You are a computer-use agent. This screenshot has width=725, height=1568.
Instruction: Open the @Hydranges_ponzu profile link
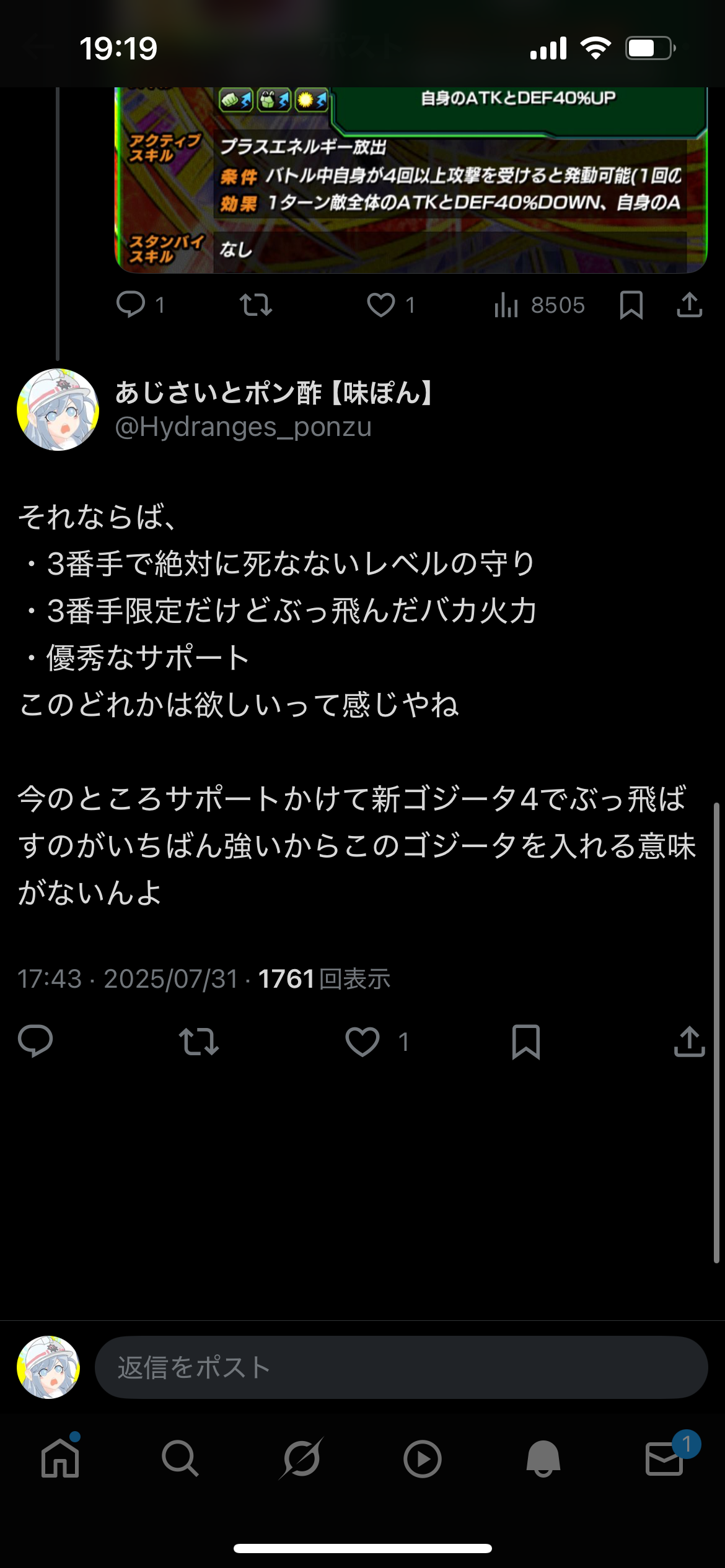[x=243, y=427]
